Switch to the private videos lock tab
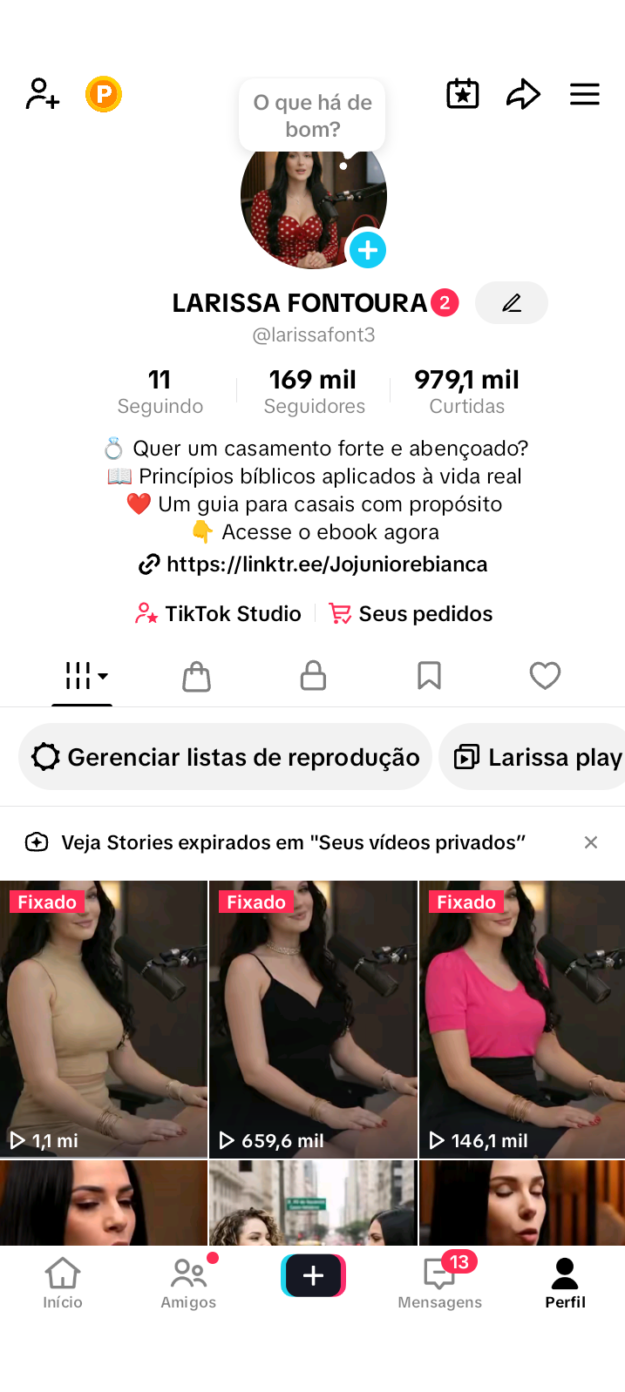625x1392 pixels. click(313, 676)
